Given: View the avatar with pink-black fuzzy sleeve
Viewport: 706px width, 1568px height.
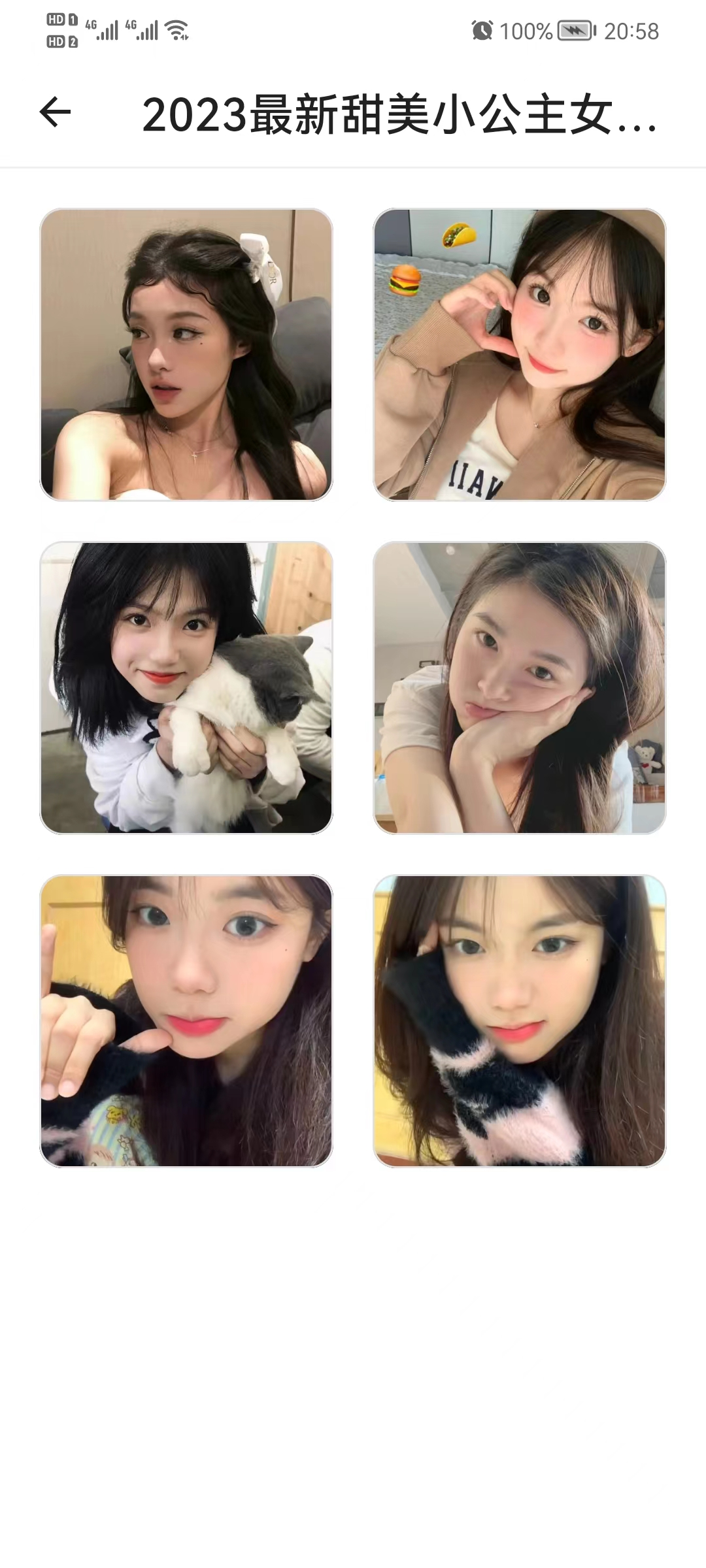Looking at the screenshot, I should pos(520,1021).
